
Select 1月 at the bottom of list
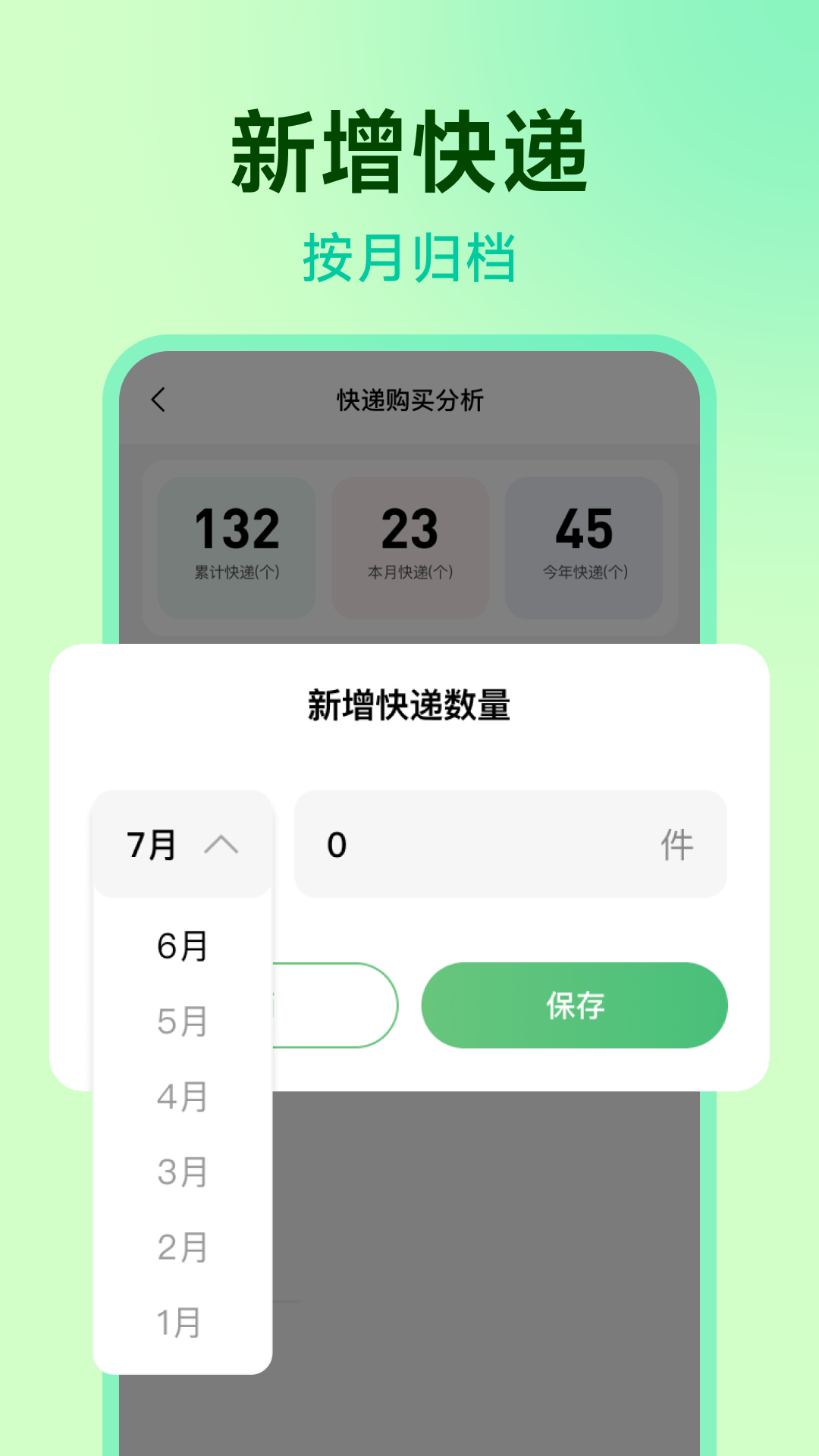(182, 1323)
